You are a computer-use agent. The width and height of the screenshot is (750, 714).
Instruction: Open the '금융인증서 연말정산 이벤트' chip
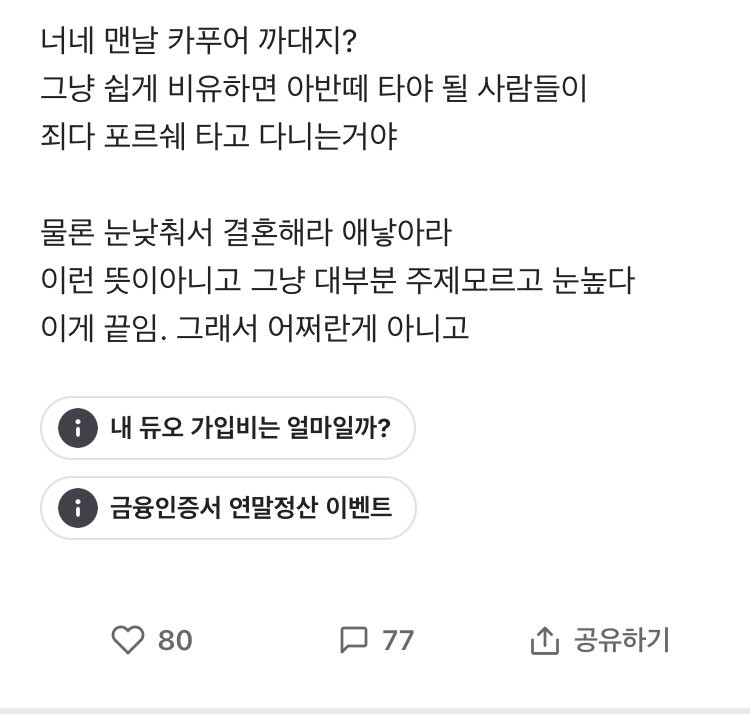[228, 508]
